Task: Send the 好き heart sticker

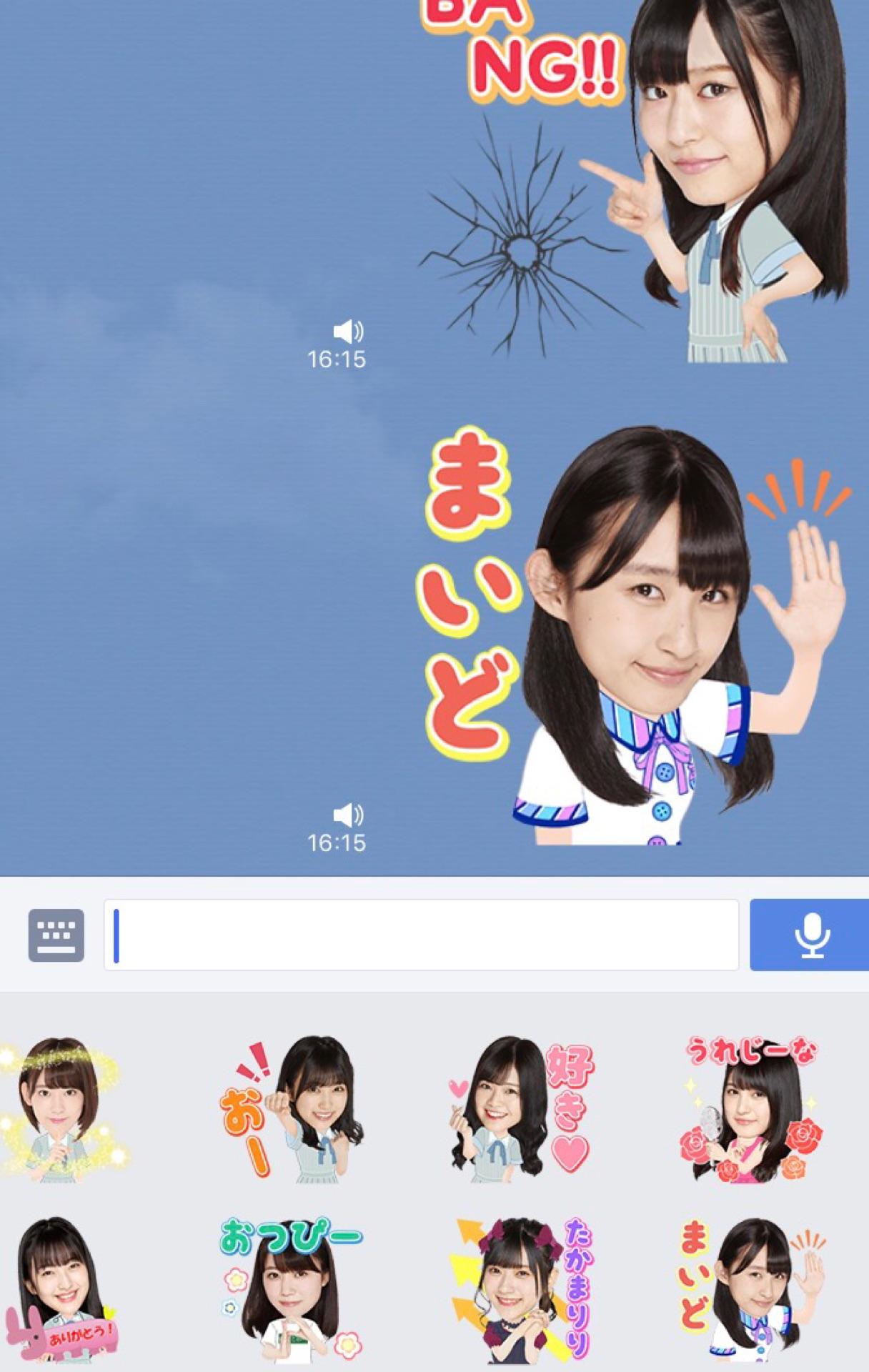Action: click(522, 1108)
